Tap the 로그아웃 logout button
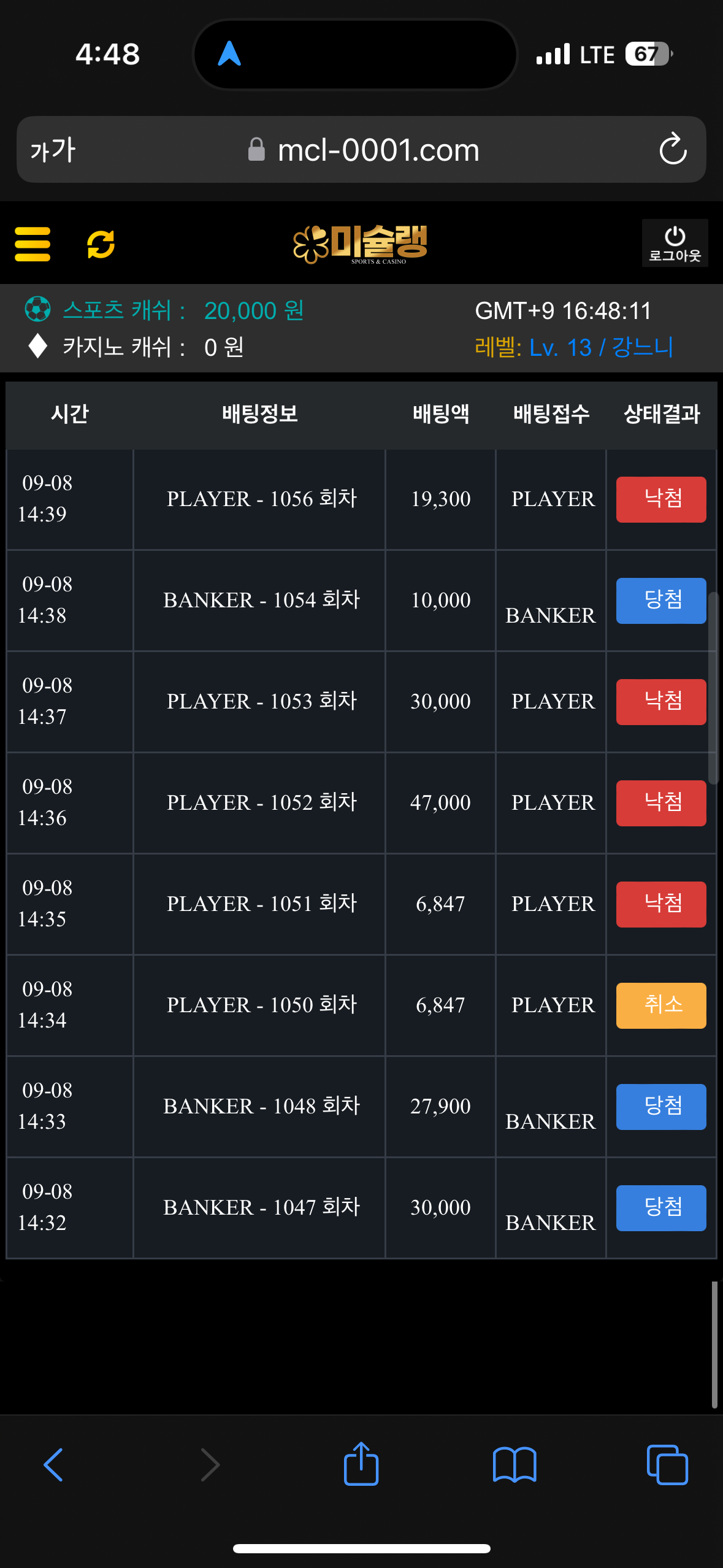This screenshot has width=723, height=1568. point(675,244)
